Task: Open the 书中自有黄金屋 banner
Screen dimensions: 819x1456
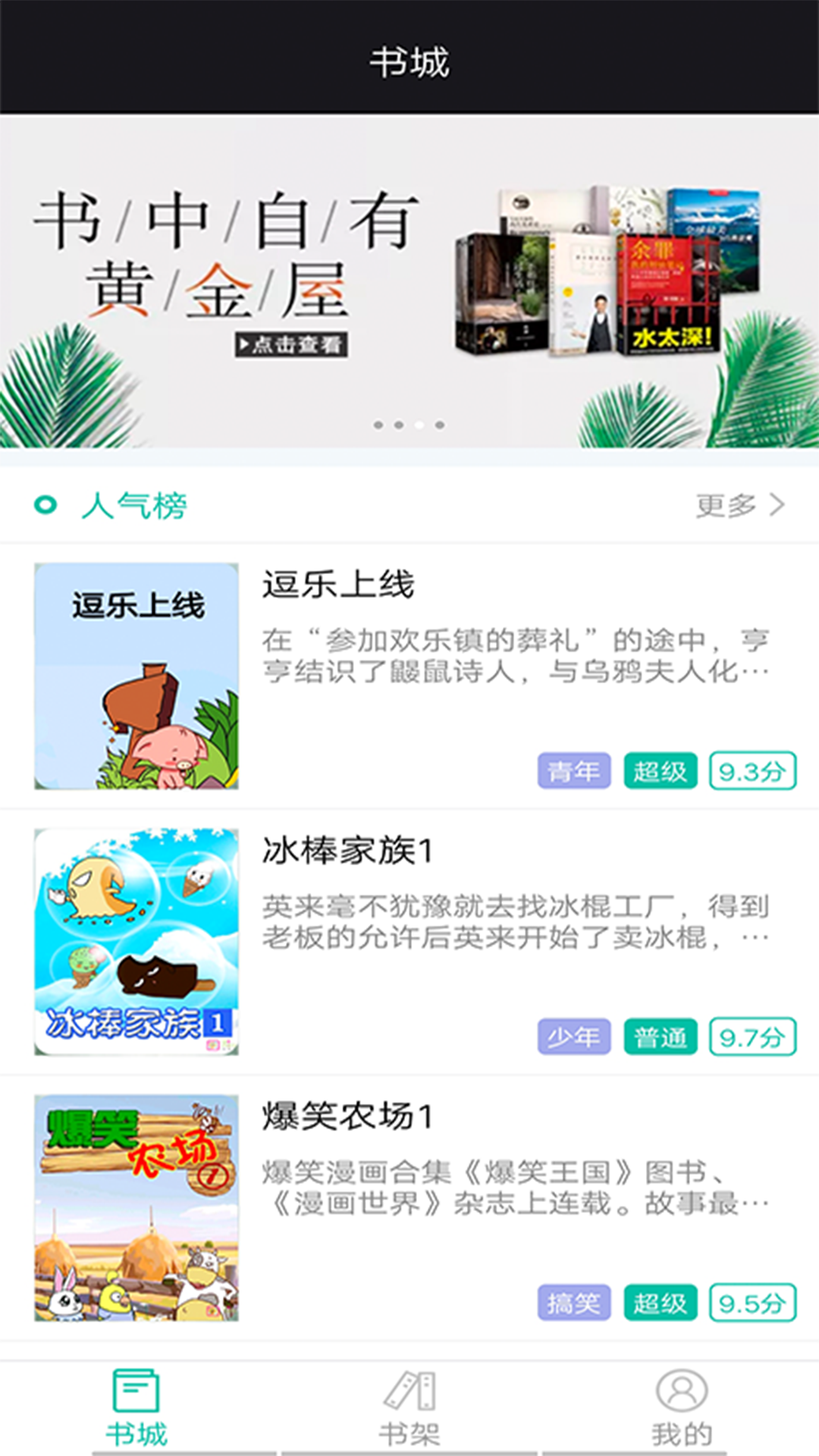Action: coord(409,281)
